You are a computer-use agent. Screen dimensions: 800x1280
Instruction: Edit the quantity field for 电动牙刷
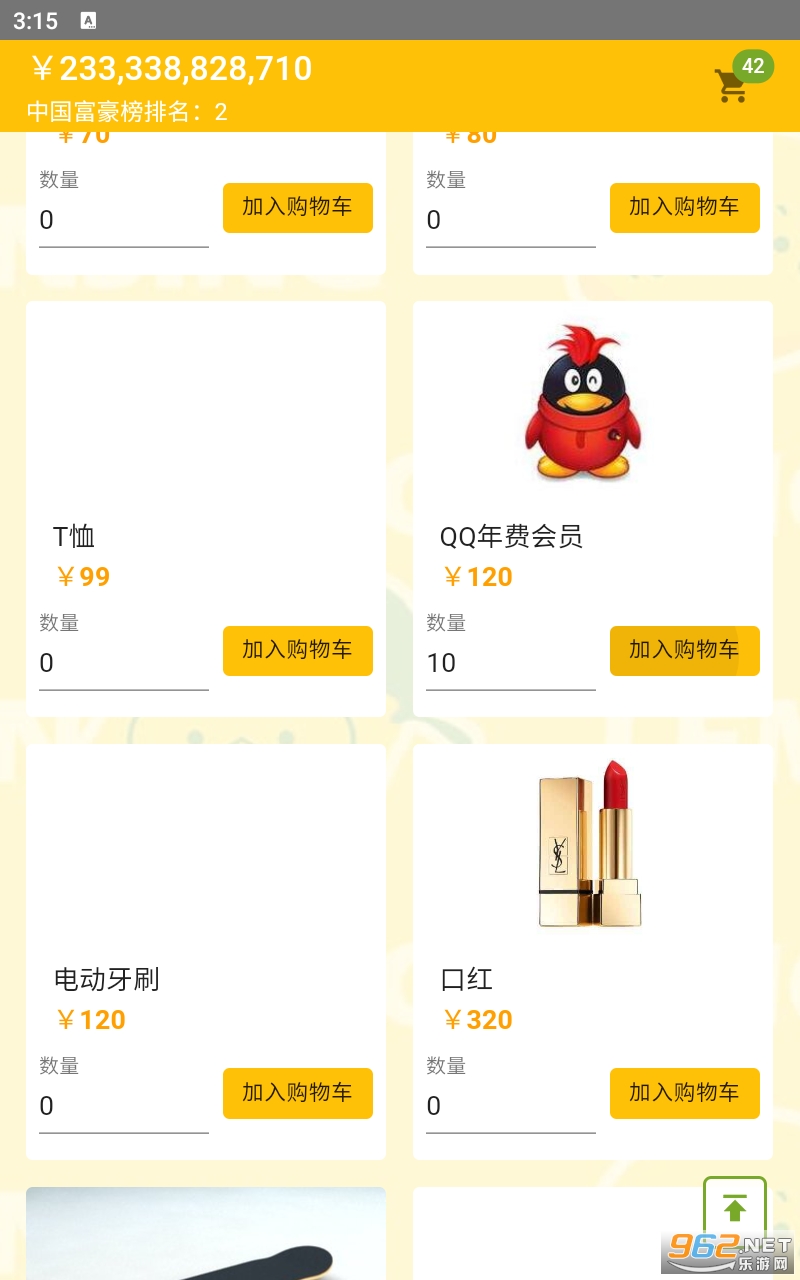(x=124, y=1107)
